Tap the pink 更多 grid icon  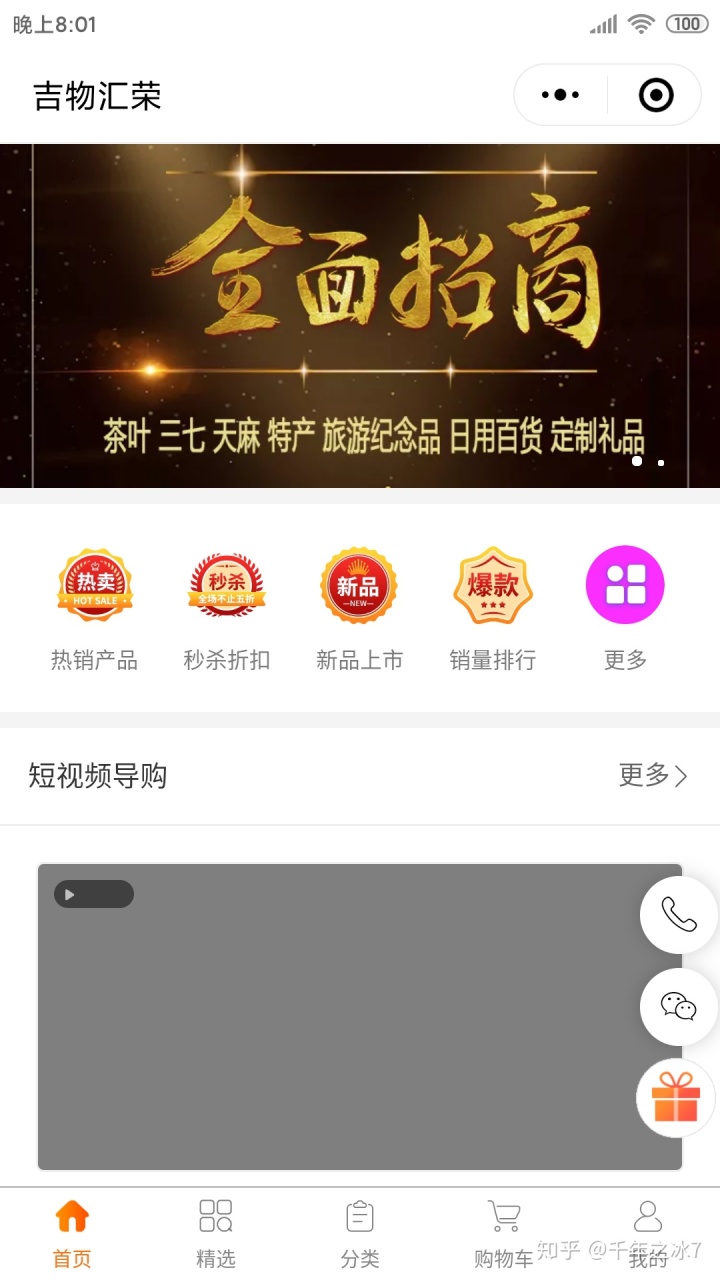click(625, 586)
